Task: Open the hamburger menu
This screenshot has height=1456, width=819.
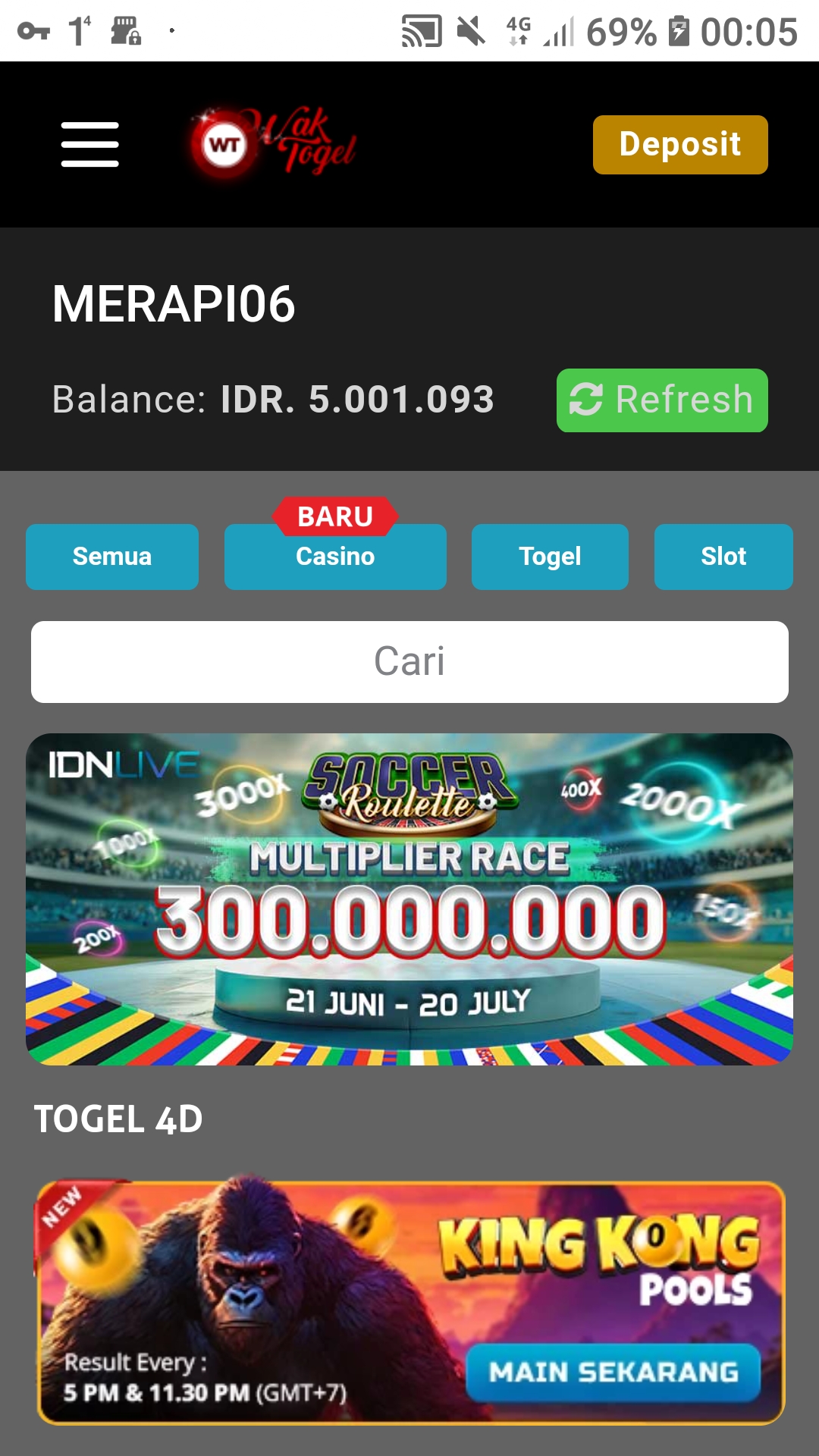Action: [x=90, y=144]
